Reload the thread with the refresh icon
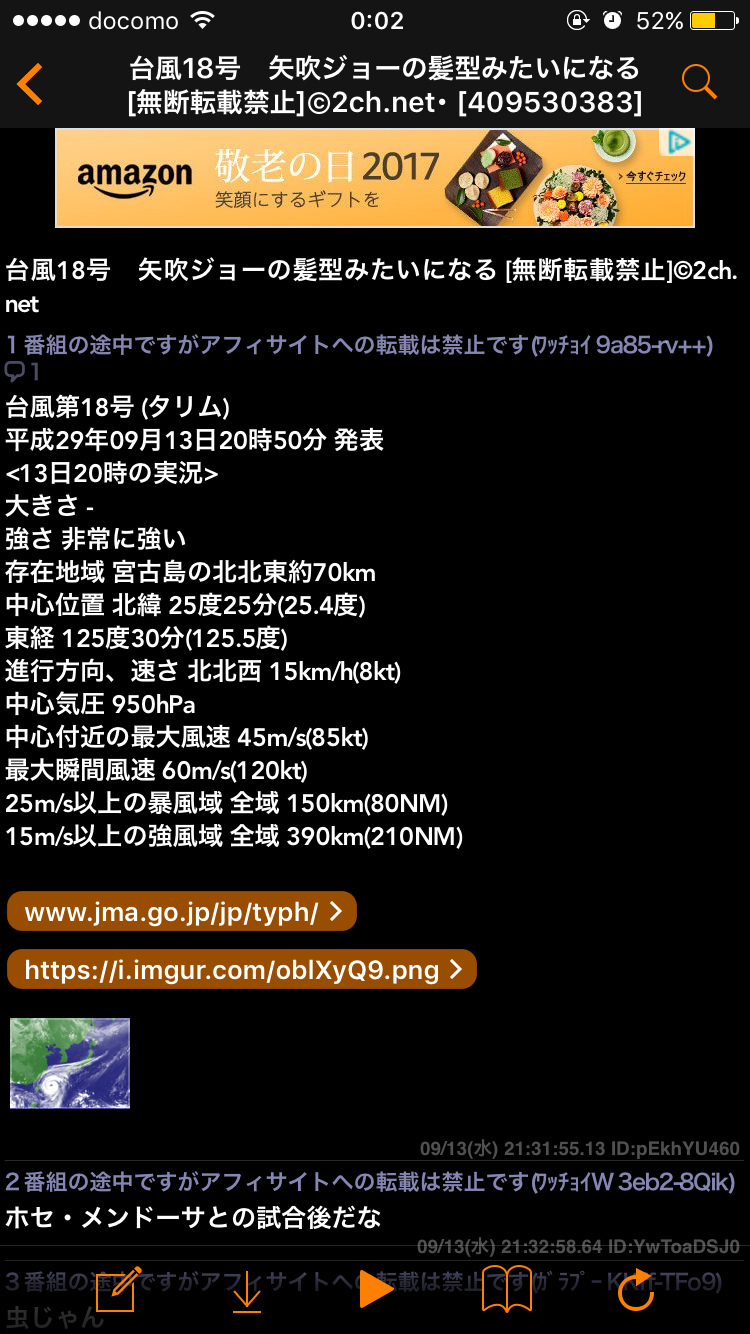Viewport: 750px width, 1334px height. pyautogui.click(x=635, y=1290)
